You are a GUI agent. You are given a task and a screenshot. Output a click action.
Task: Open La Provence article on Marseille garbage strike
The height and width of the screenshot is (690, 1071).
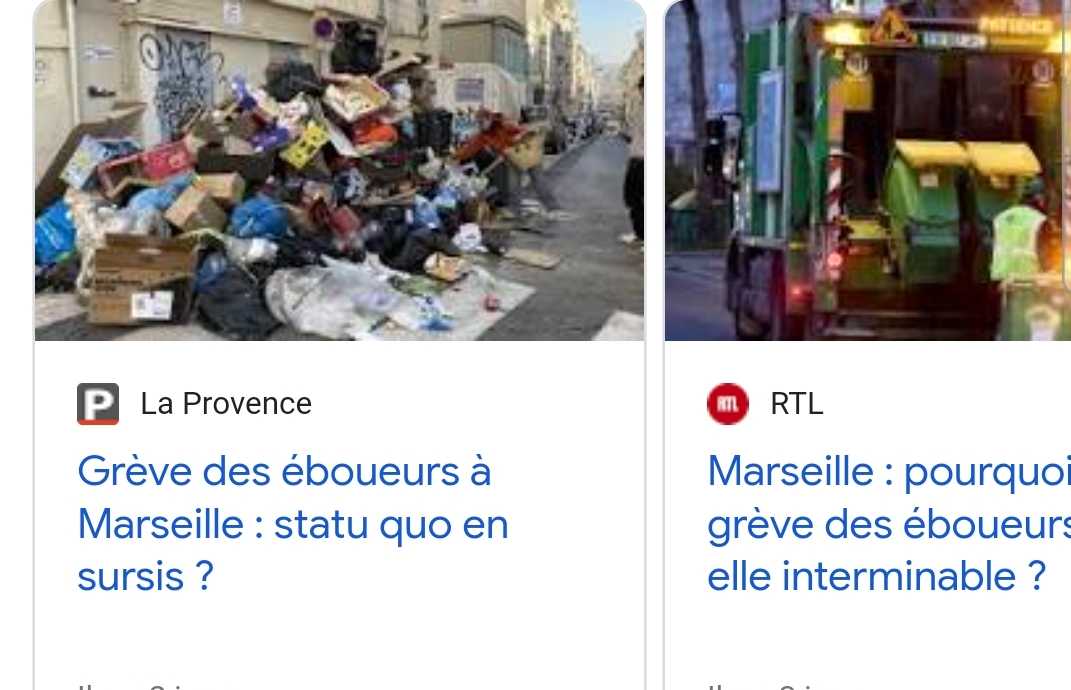coord(293,523)
